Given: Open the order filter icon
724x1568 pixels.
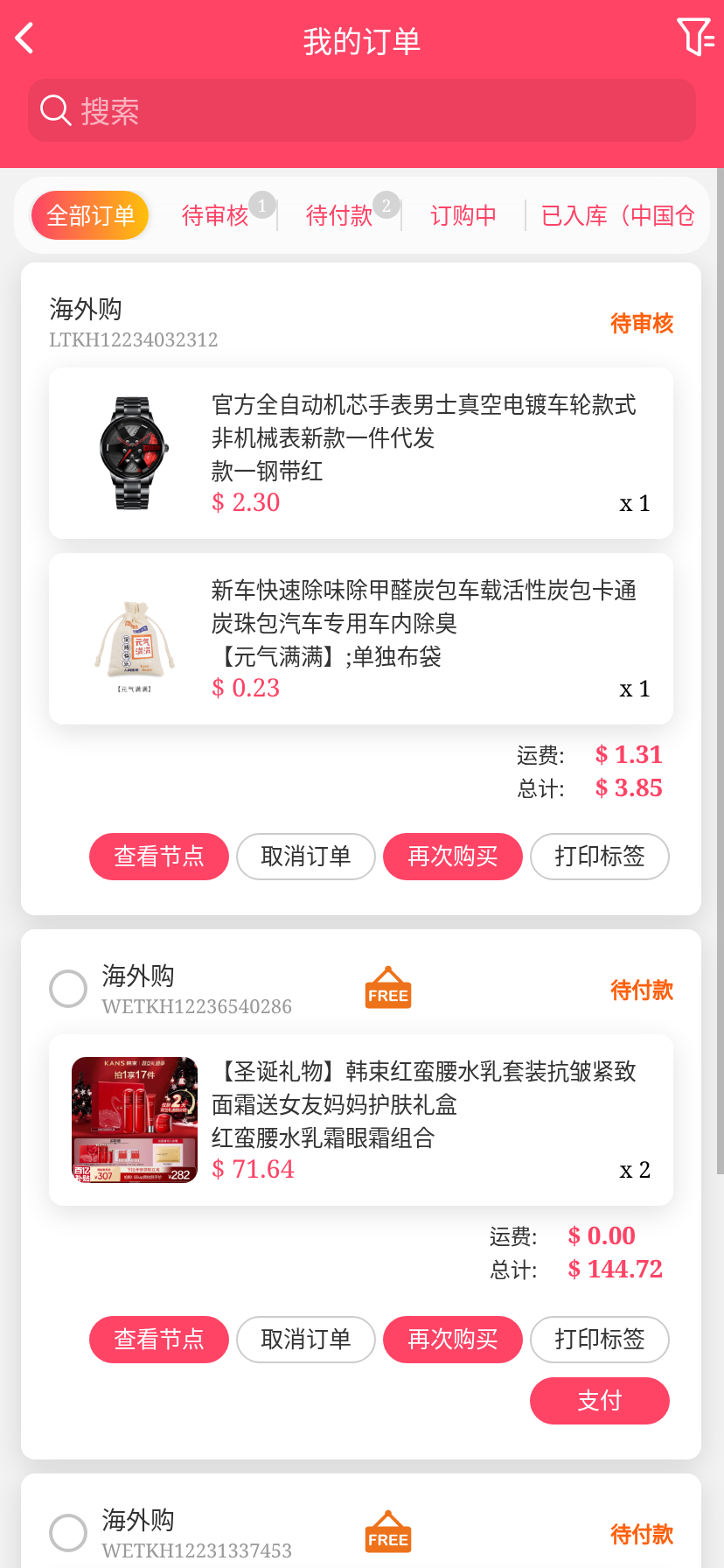Looking at the screenshot, I should pos(695,37).
